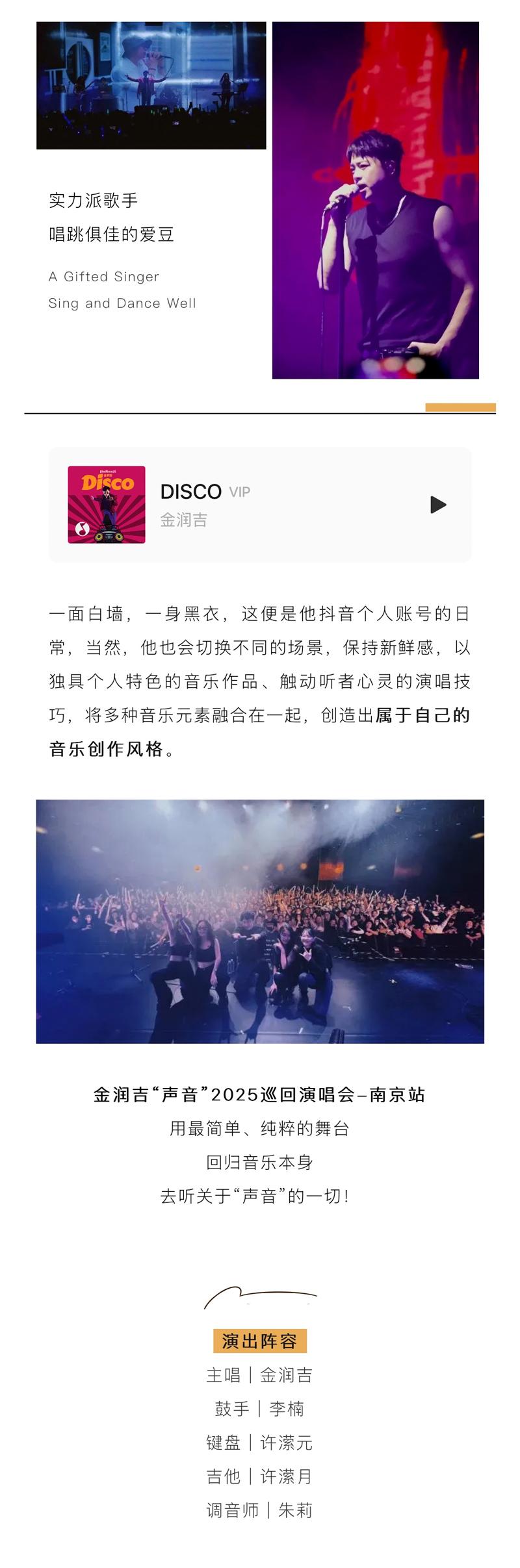The image size is (520, 1568).
Task: Play the DISCO song by 金润吉
Action: (438, 505)
